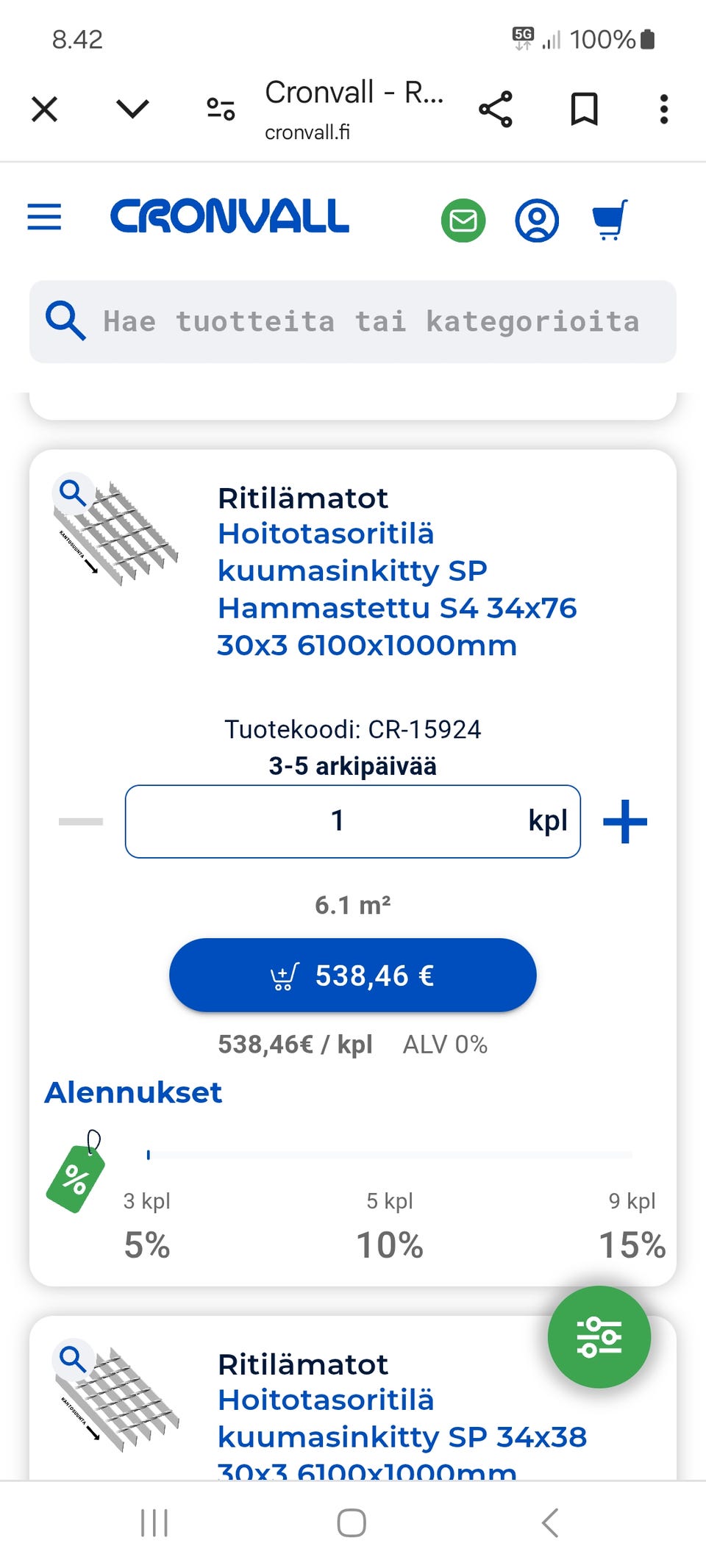
Task: Click the product search input field
Action: [x=352, y=321]
